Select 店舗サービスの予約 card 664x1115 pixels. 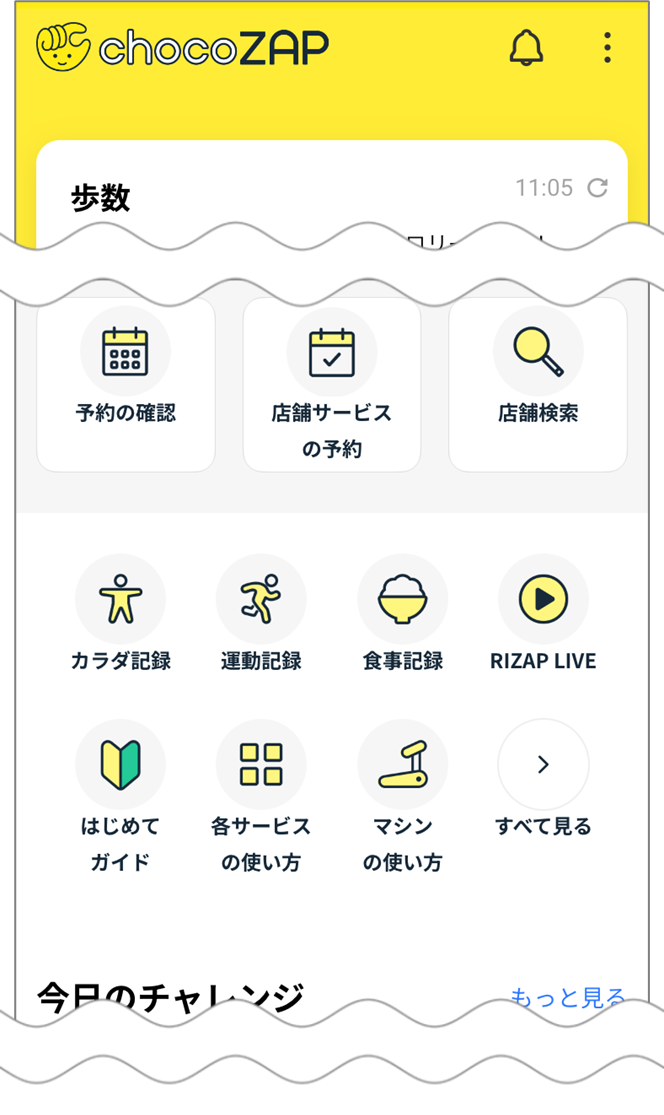[332, 383]
